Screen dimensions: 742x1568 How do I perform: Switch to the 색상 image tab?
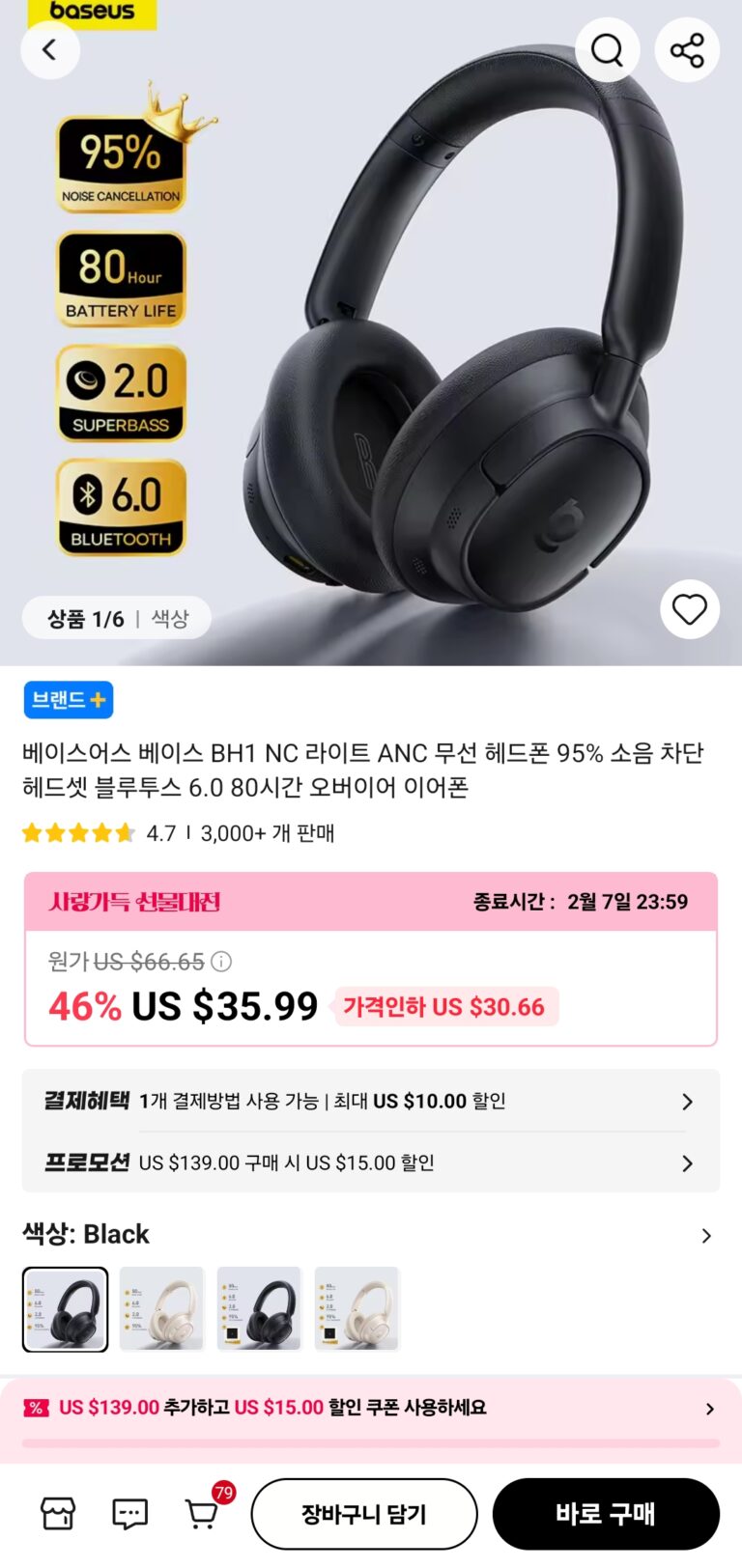[170, 619]
